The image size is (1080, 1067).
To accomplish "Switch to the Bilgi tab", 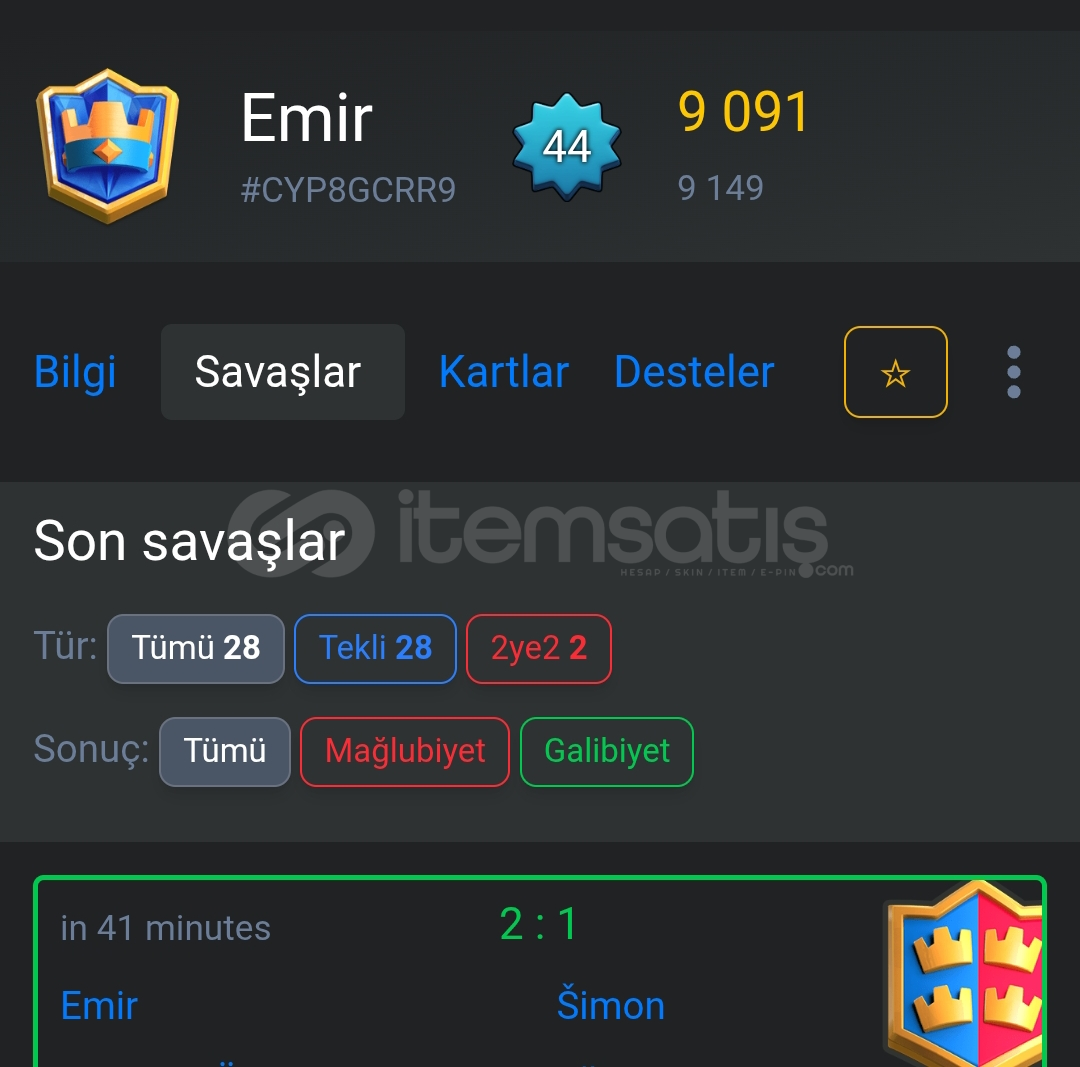I will (75, 372).
